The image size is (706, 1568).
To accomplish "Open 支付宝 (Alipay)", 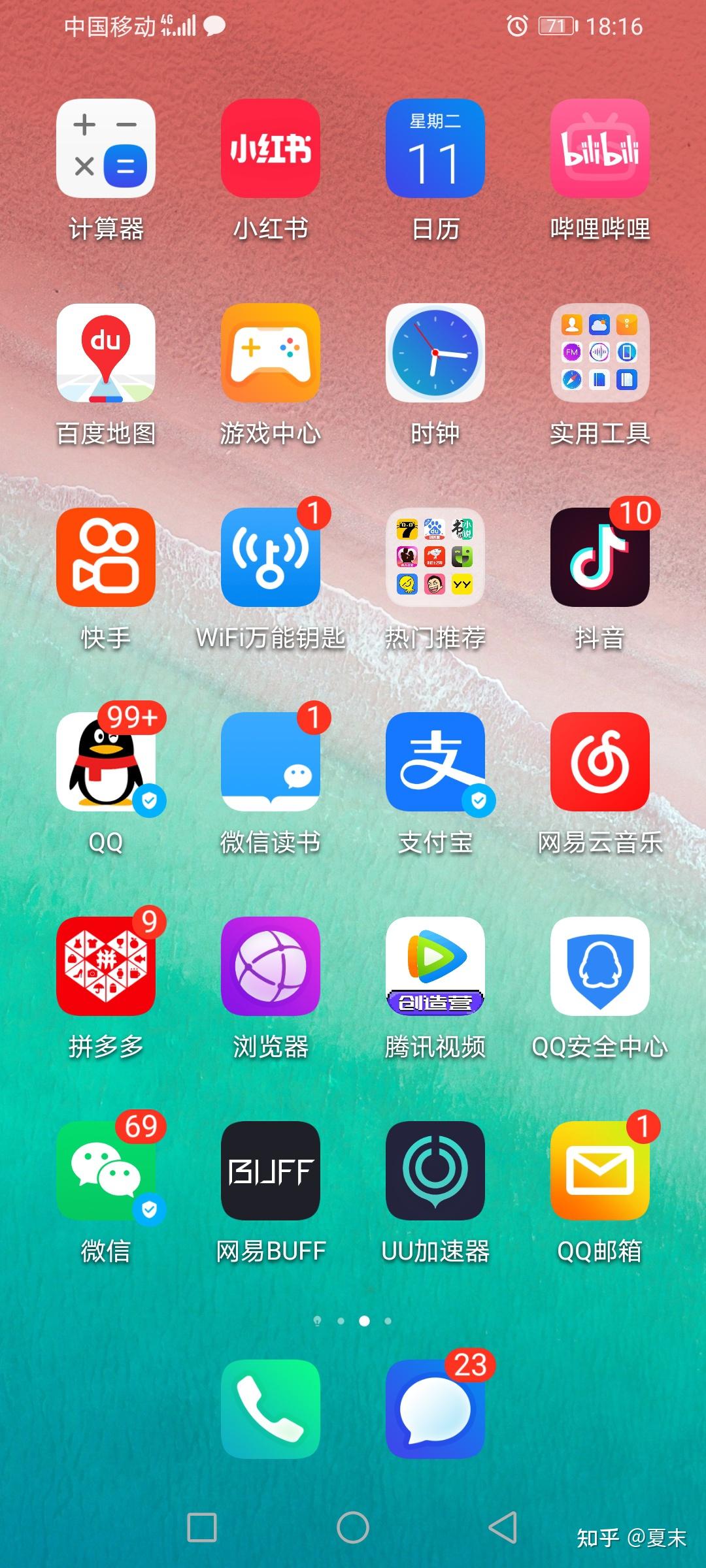I will pos(434,764).
